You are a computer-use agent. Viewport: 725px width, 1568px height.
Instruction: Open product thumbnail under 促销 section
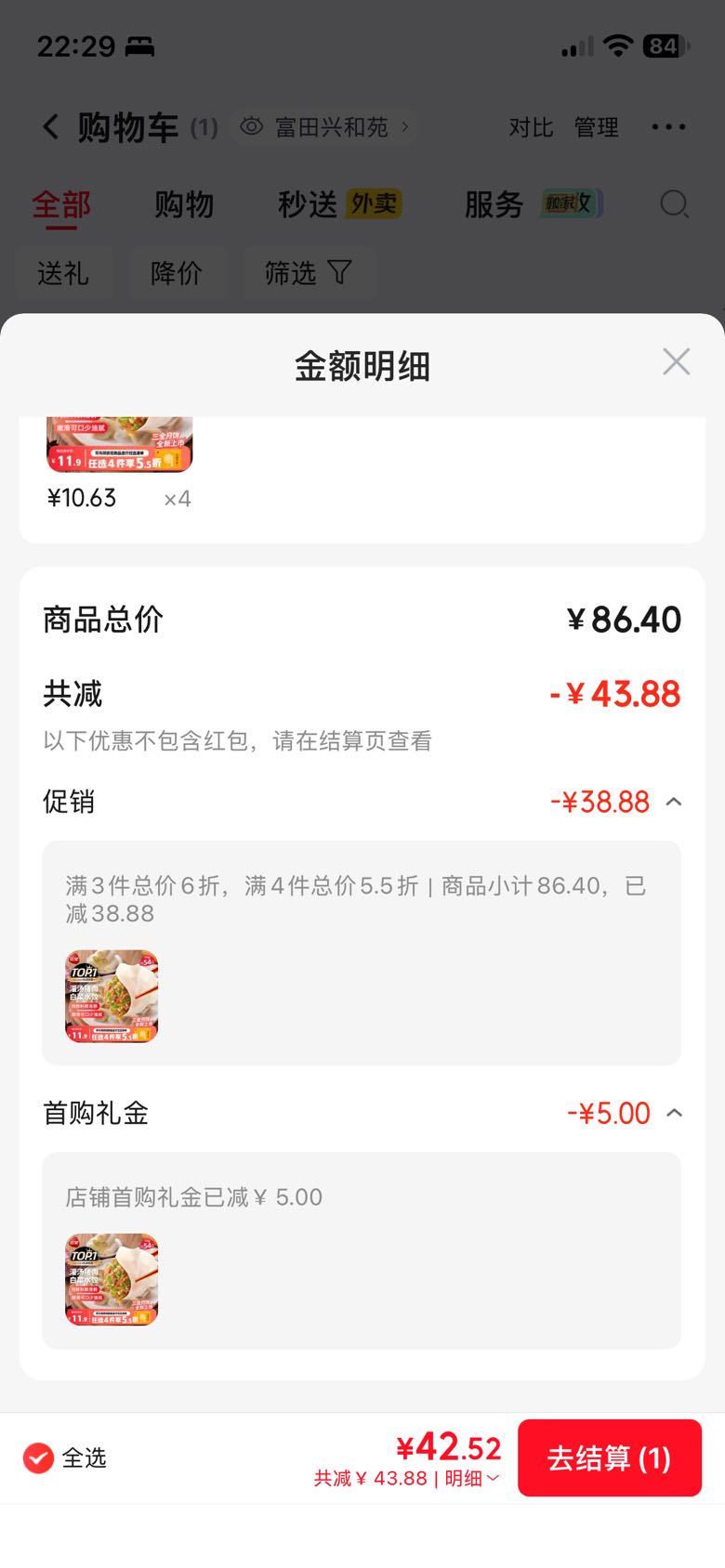pos(112,996)
